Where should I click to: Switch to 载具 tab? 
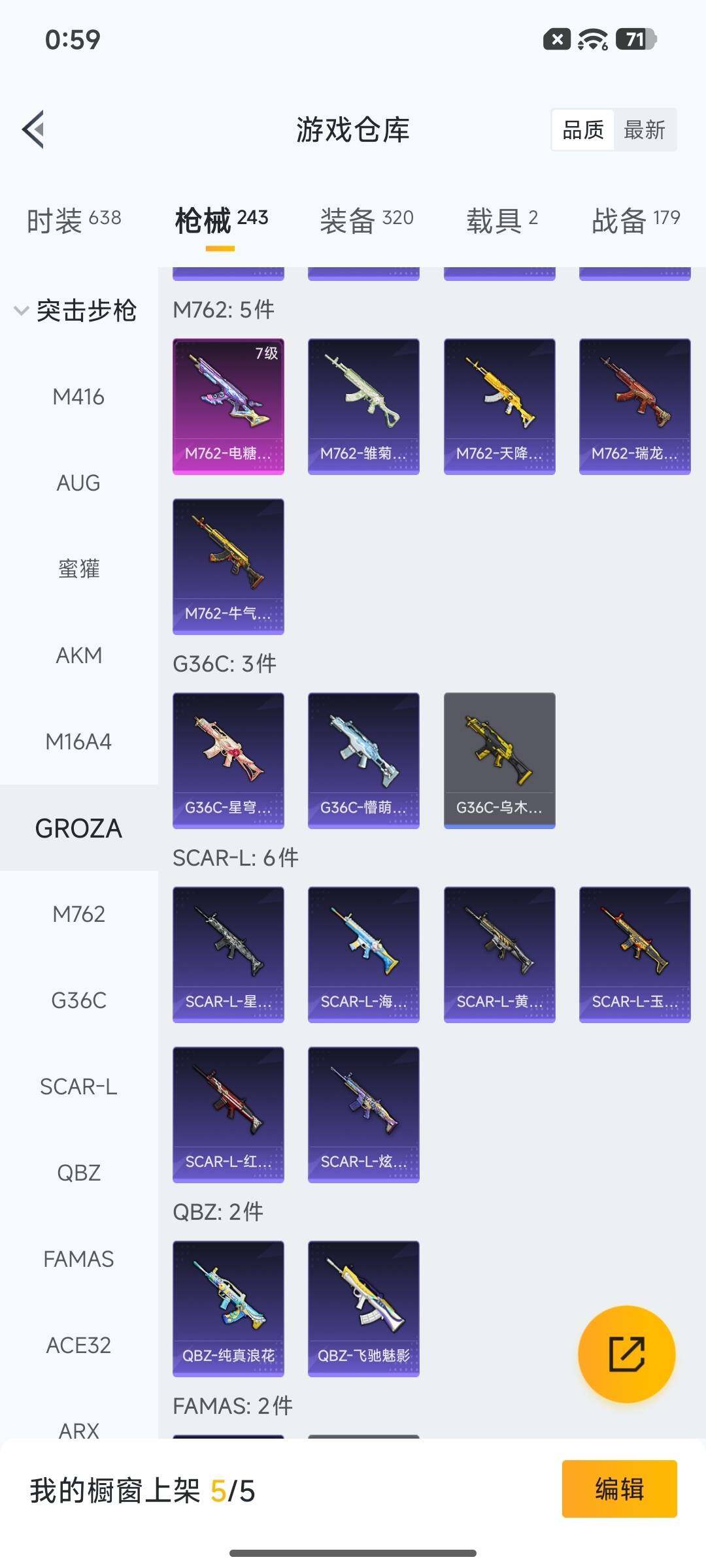[501, 220]
